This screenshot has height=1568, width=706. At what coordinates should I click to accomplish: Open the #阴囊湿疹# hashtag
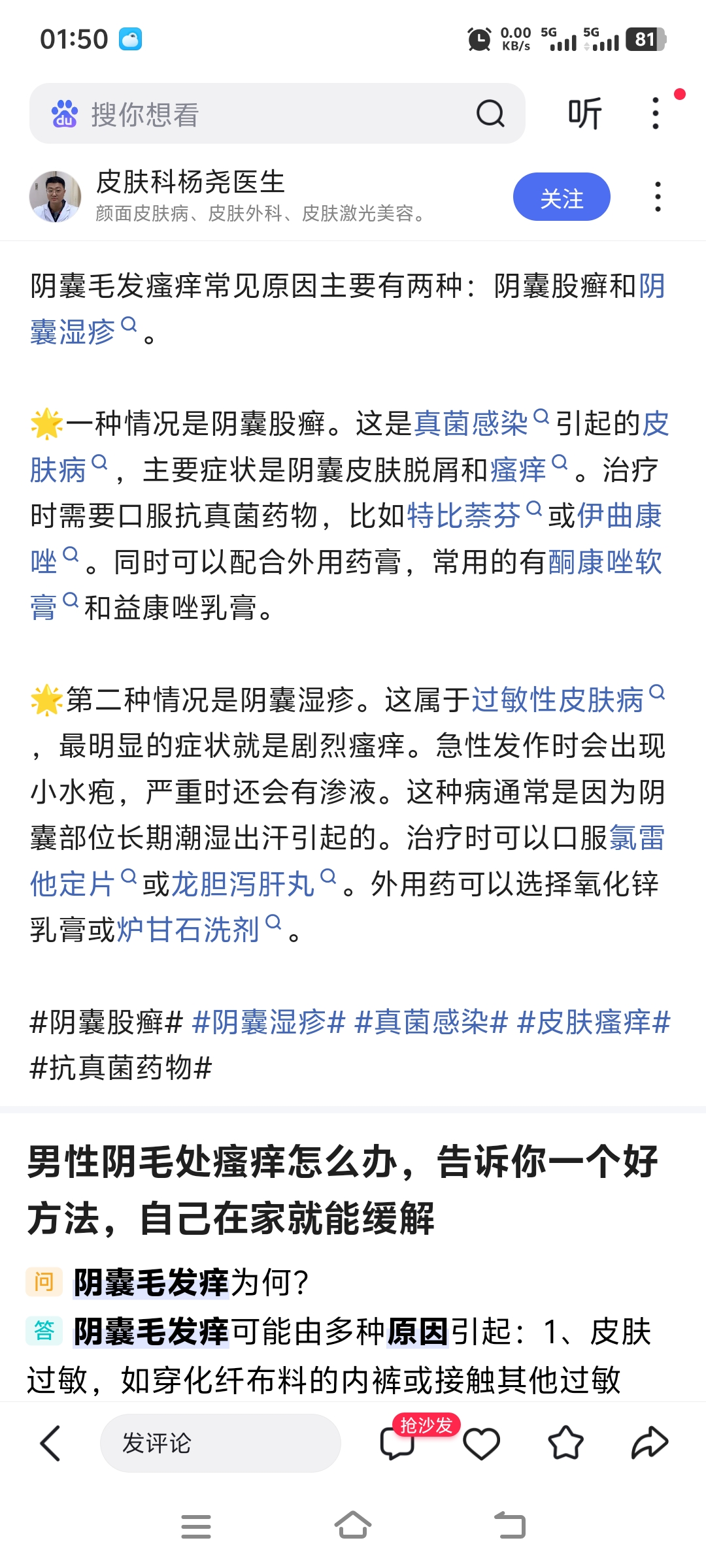(x=269, y=1022)
